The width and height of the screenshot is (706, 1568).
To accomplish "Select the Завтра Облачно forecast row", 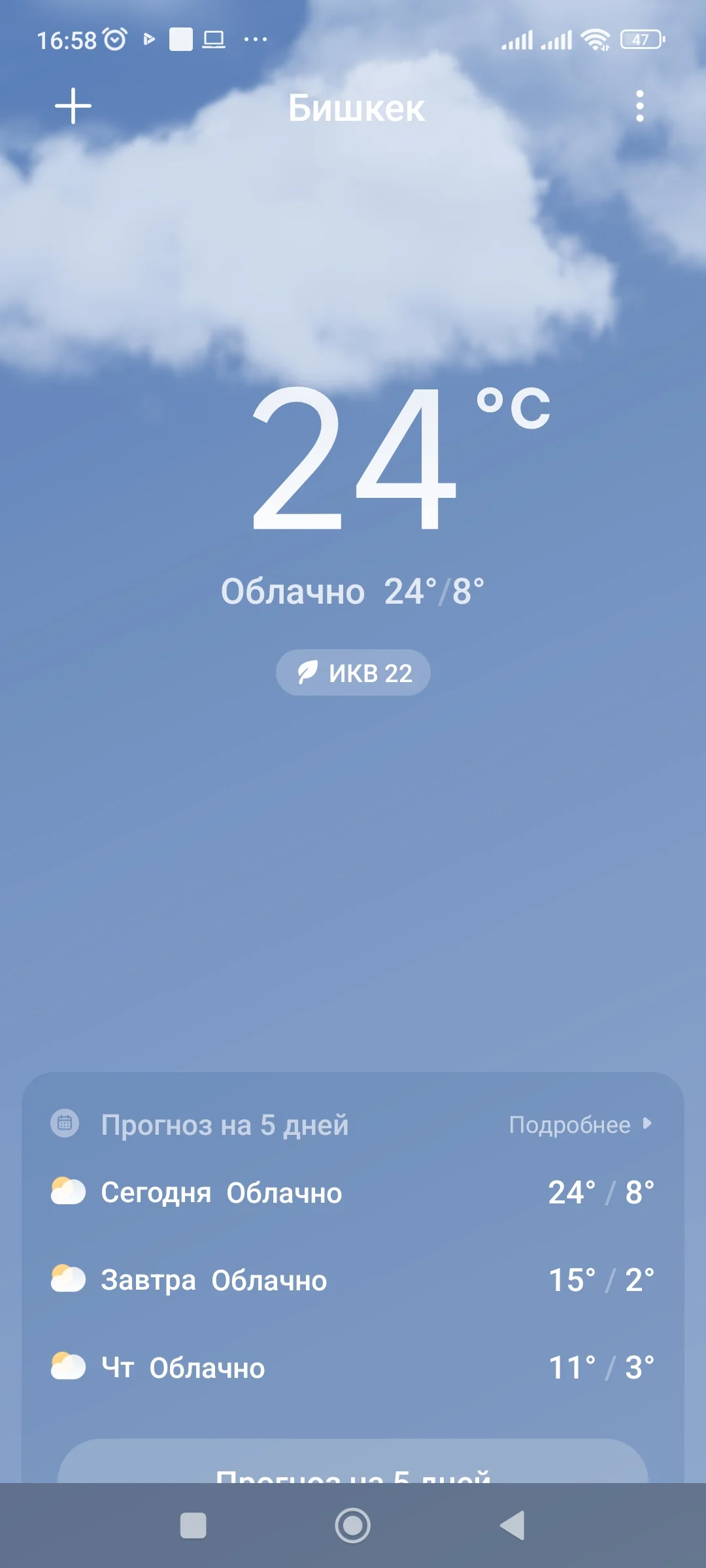I will [353, 1280].
